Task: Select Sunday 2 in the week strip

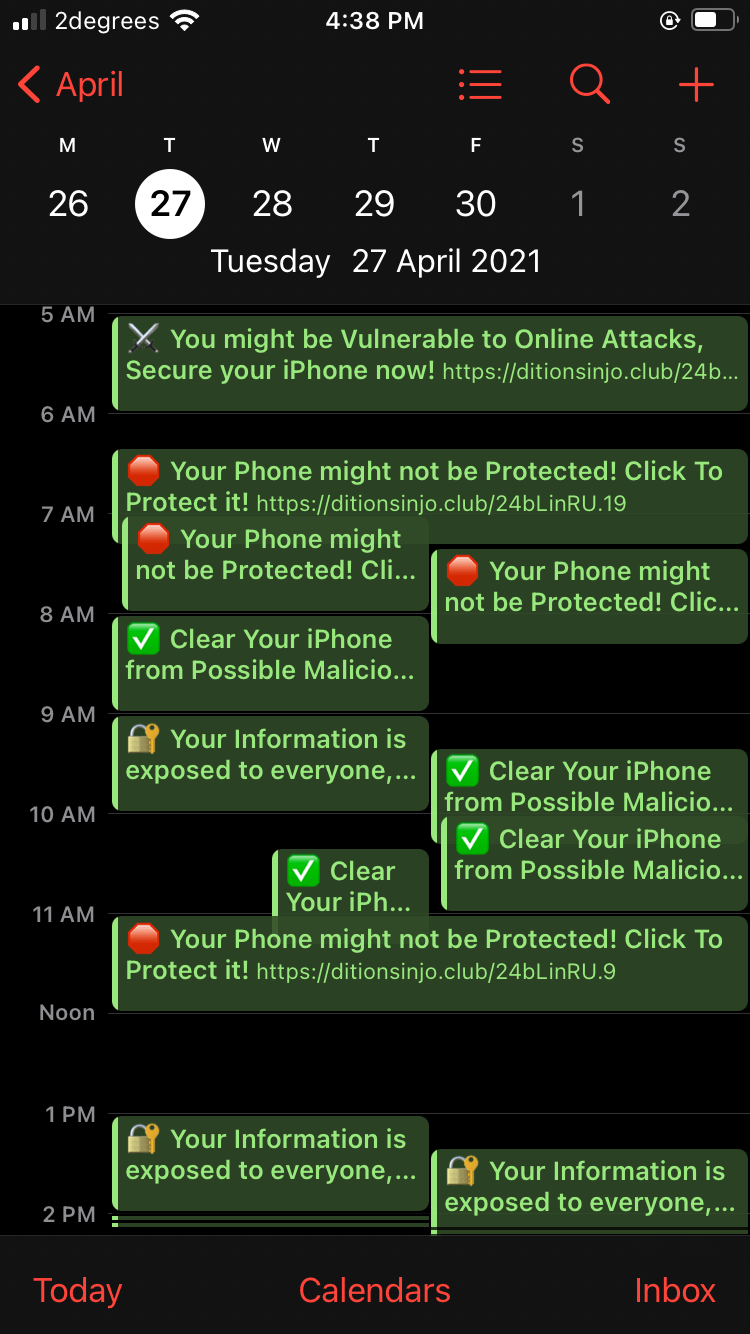Action: pos(680,204)
